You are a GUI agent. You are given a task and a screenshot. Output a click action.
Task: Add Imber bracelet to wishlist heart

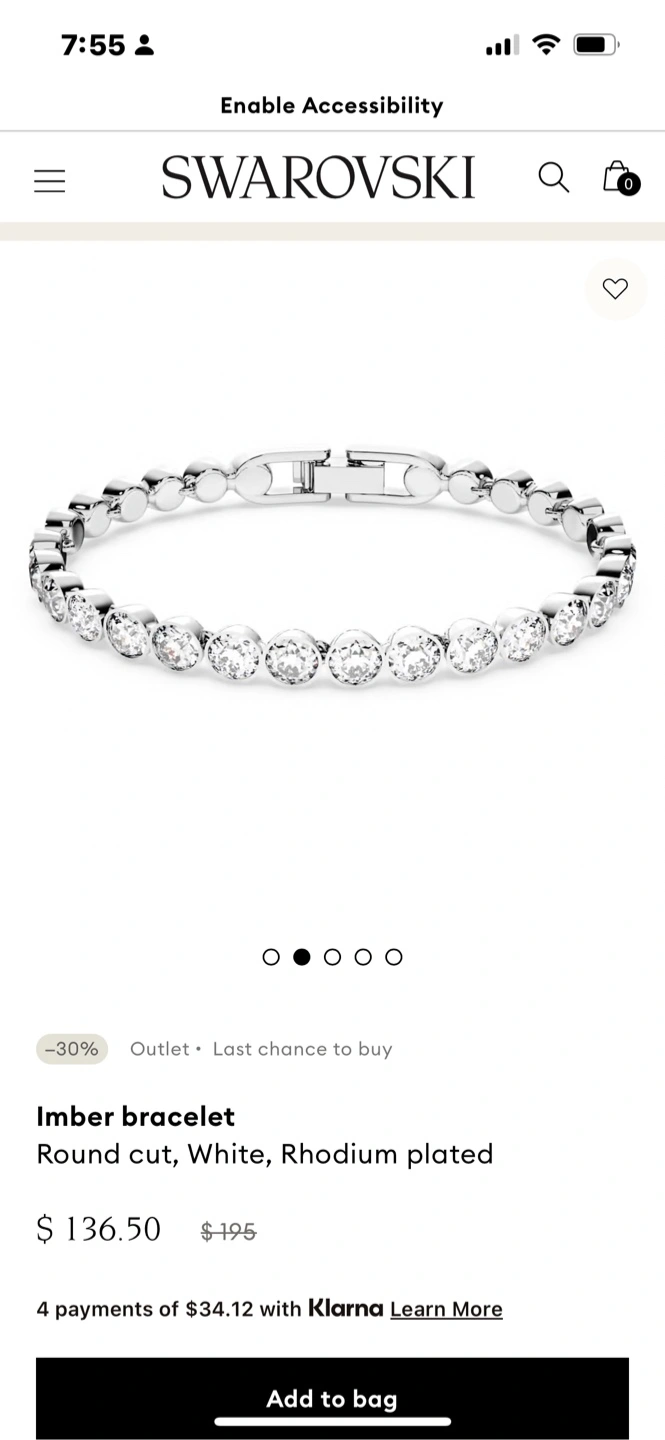pyautogui.click(x=615, y=289)
